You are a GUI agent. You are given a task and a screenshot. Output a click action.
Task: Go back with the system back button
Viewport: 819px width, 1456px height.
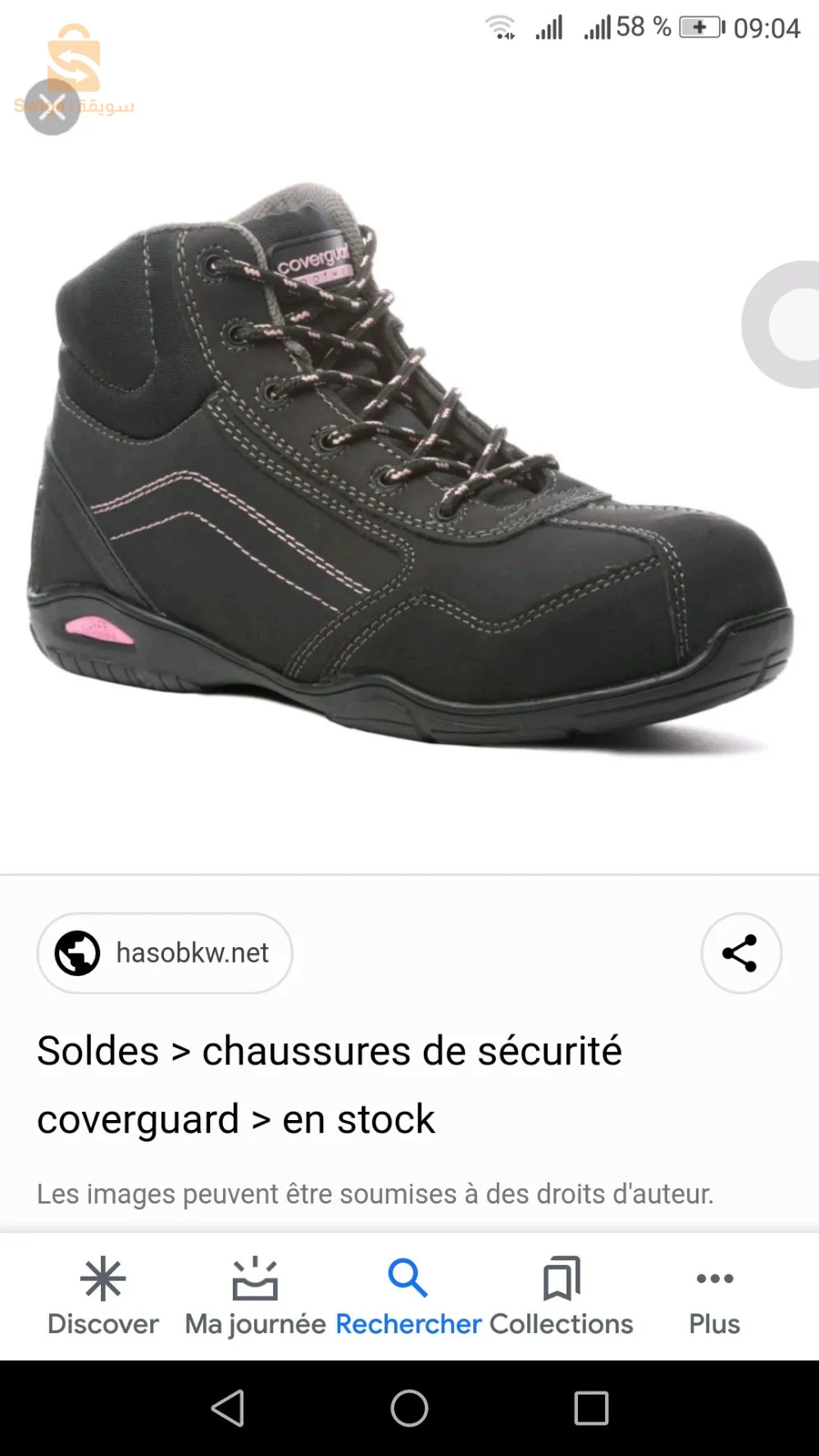(228, 1408)
